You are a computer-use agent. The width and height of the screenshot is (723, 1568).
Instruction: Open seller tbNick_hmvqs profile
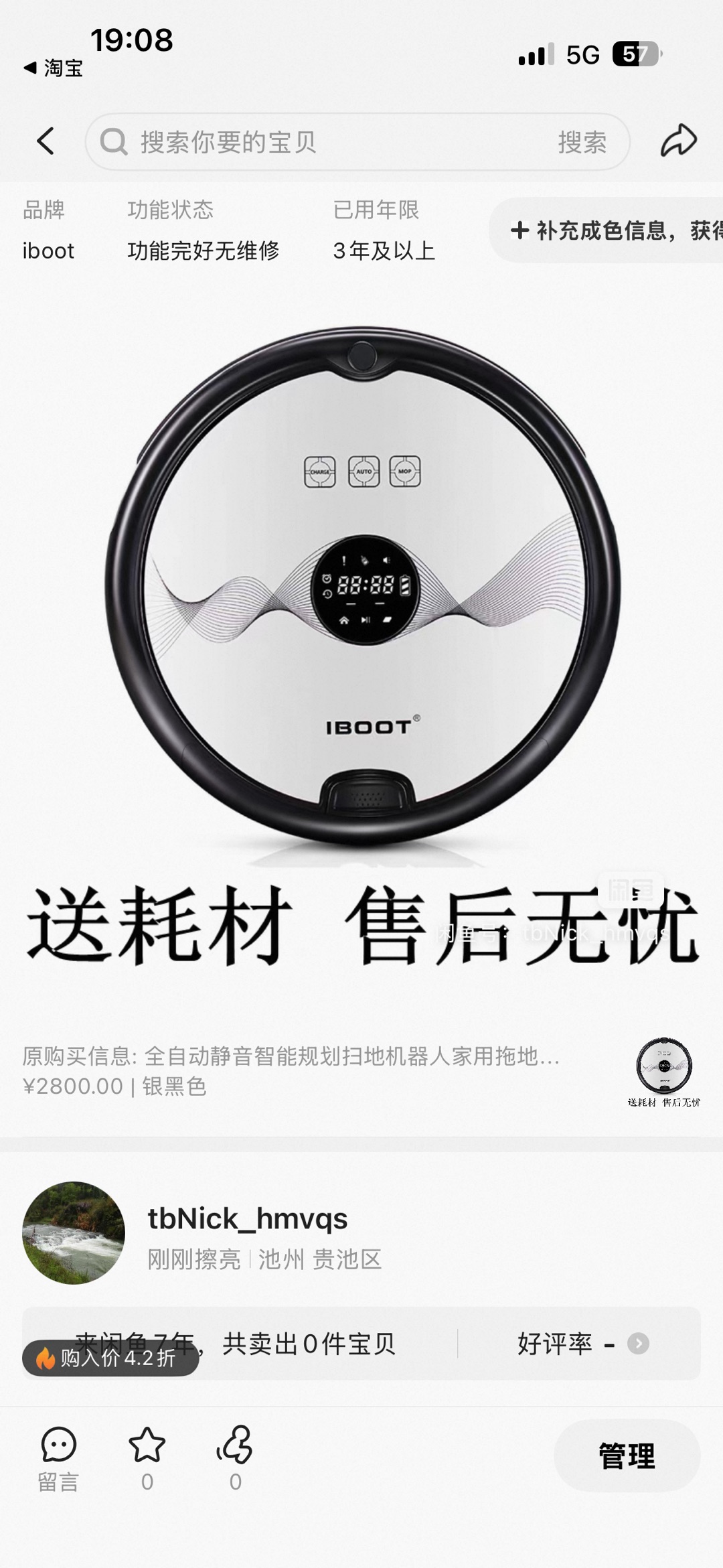(248, 1218)
